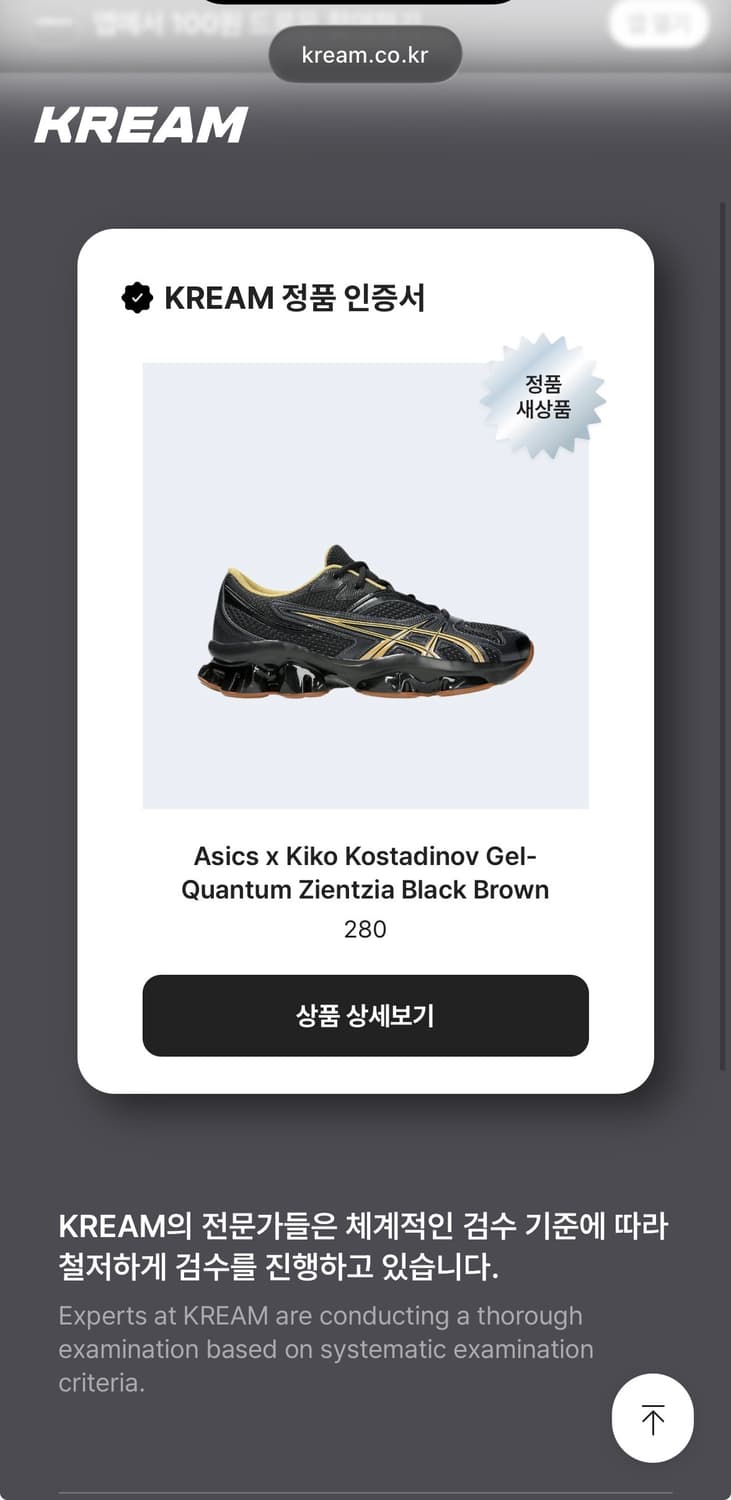Tap the blurred pill button at top right
The height and width of the screenshot is (1500, 731).
point(657,22)
